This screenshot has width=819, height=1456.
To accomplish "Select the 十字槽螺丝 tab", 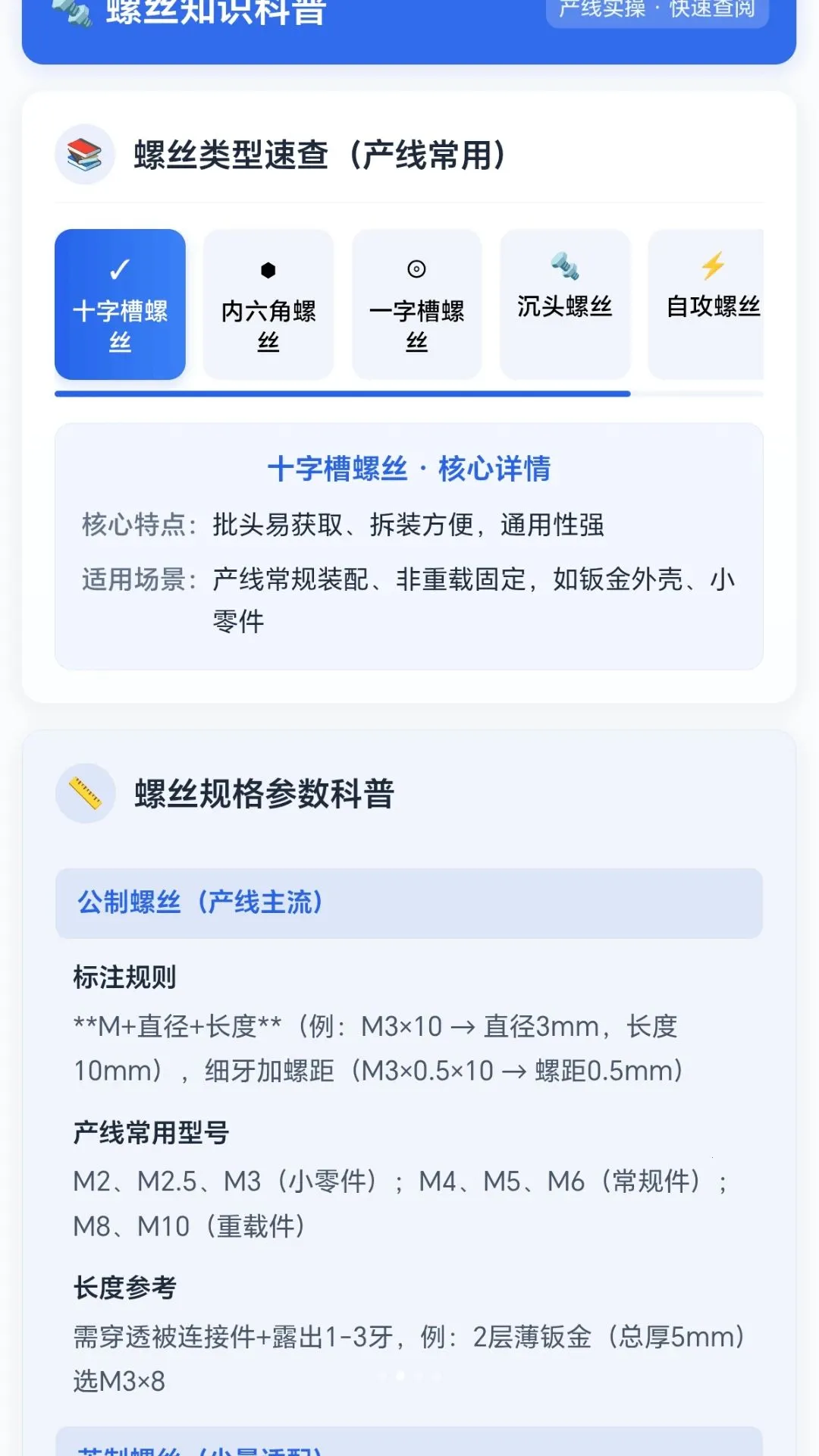I will 120,304.
